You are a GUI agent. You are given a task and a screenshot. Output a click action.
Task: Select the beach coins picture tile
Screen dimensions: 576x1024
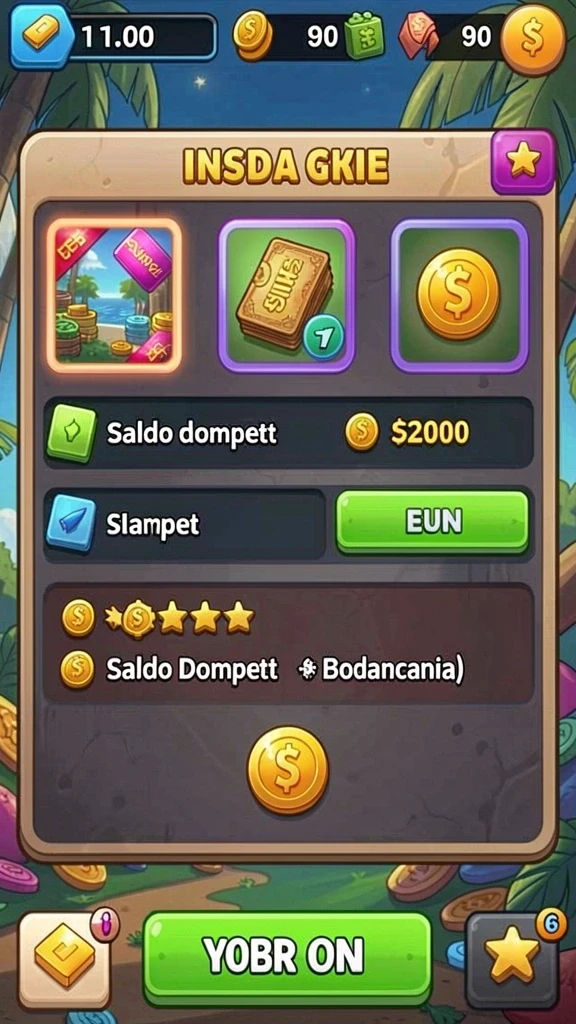[x=114, y=295]
